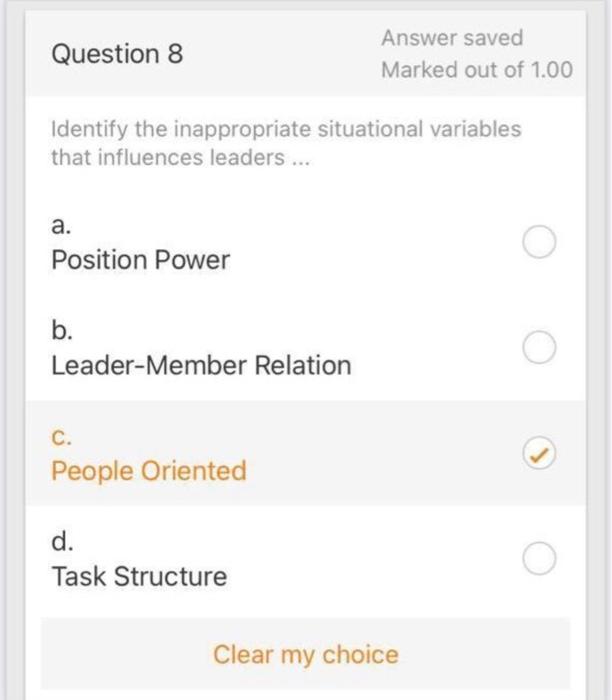612x700 pixels.
Task: Clear my choice for Question 8
Action: coord(305,655)
